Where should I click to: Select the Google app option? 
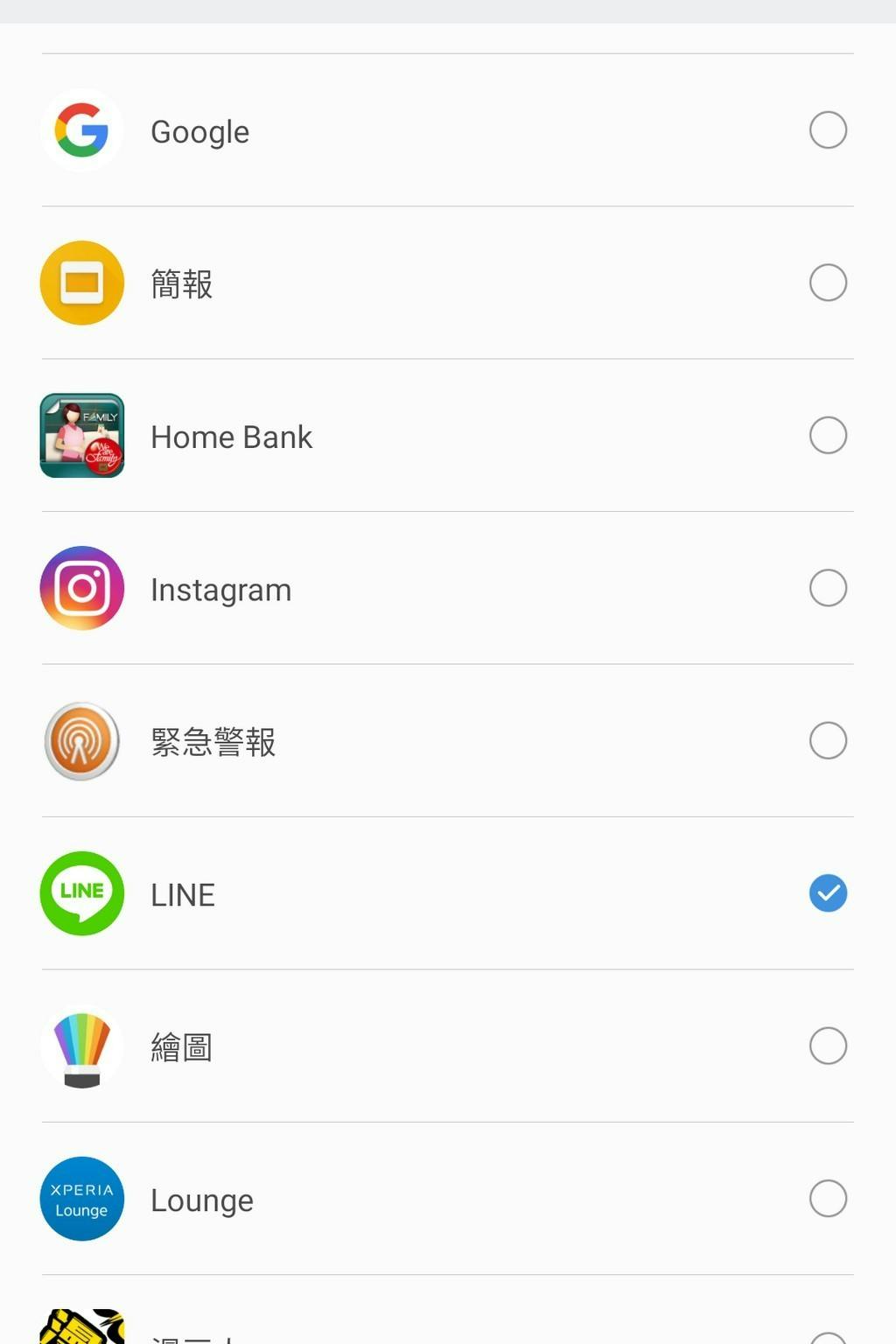click(x=828, y=130)
